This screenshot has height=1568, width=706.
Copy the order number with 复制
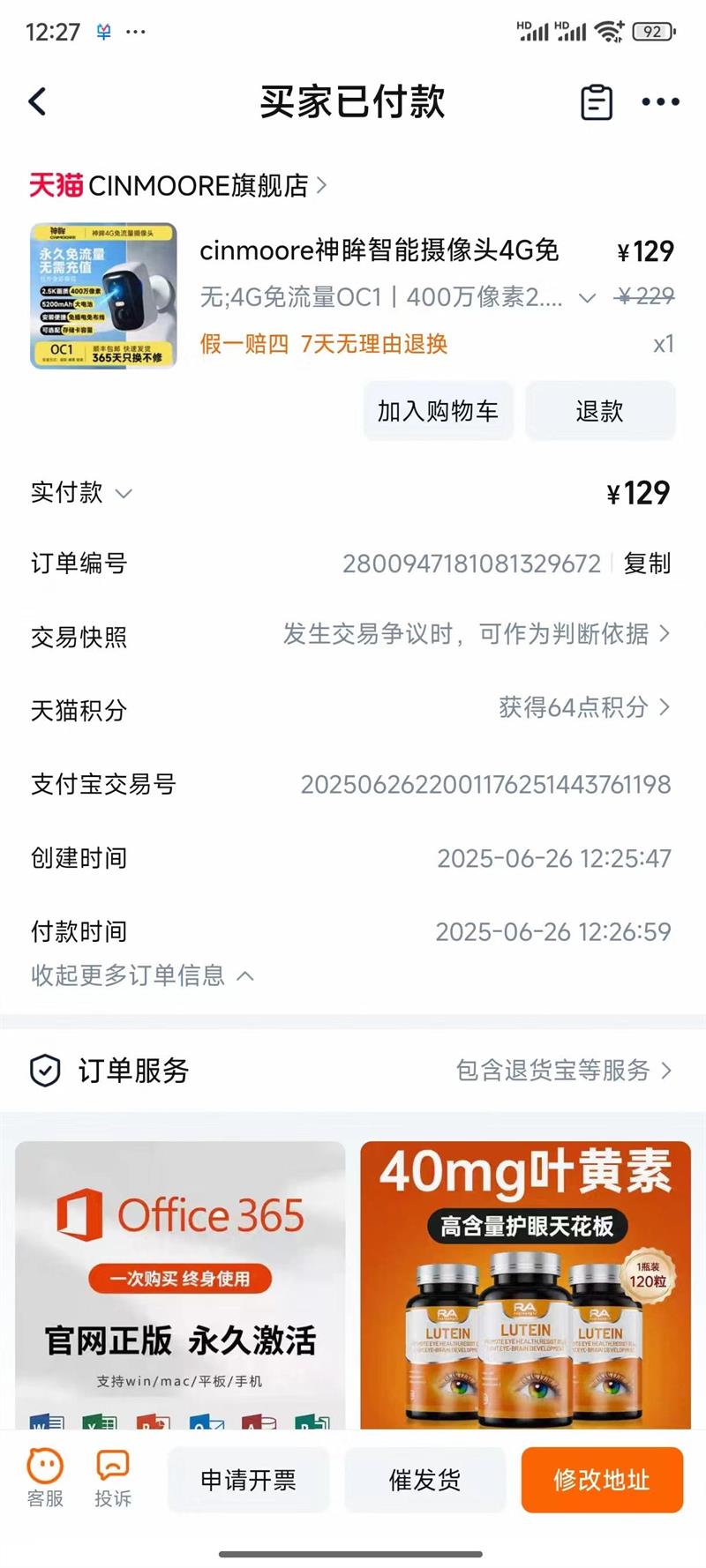pyautogui.click(x=647, y=564)
